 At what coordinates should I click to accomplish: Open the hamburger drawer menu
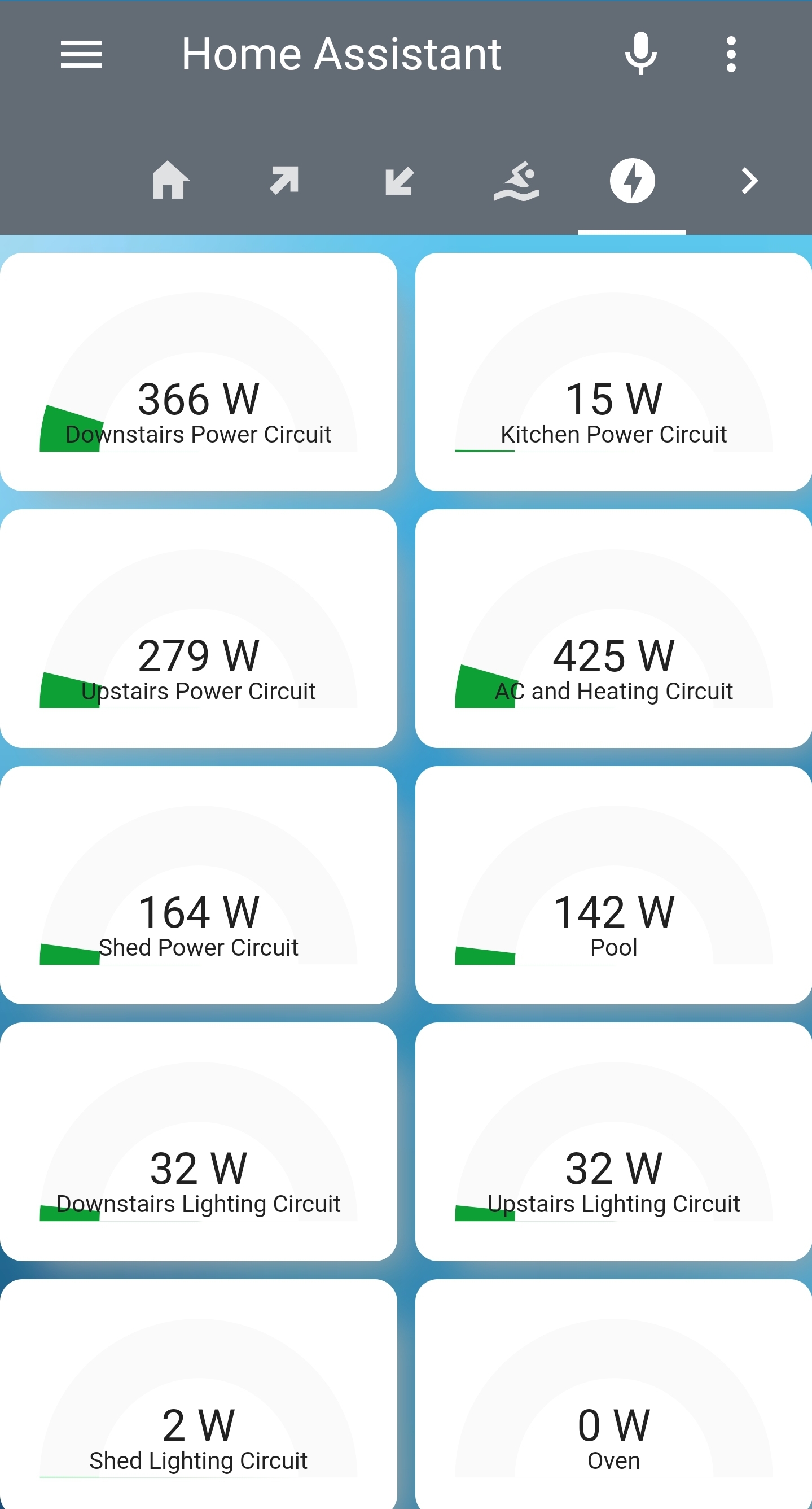click(x=81, y=54)
